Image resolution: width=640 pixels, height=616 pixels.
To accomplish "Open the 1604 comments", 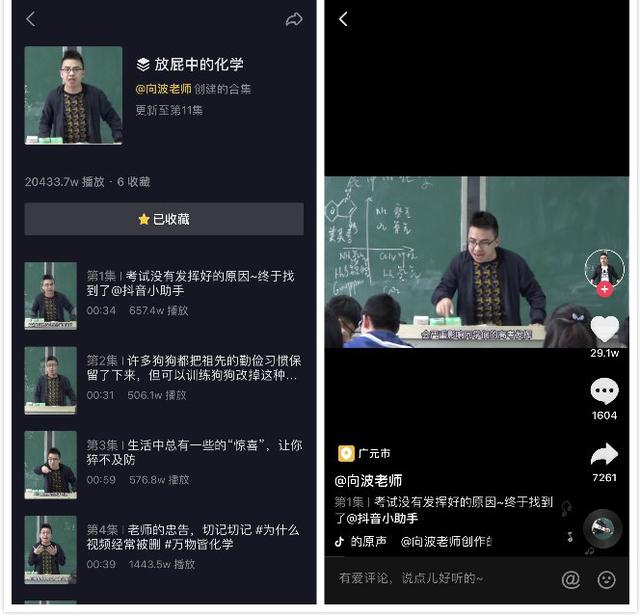I will (604, 391).
